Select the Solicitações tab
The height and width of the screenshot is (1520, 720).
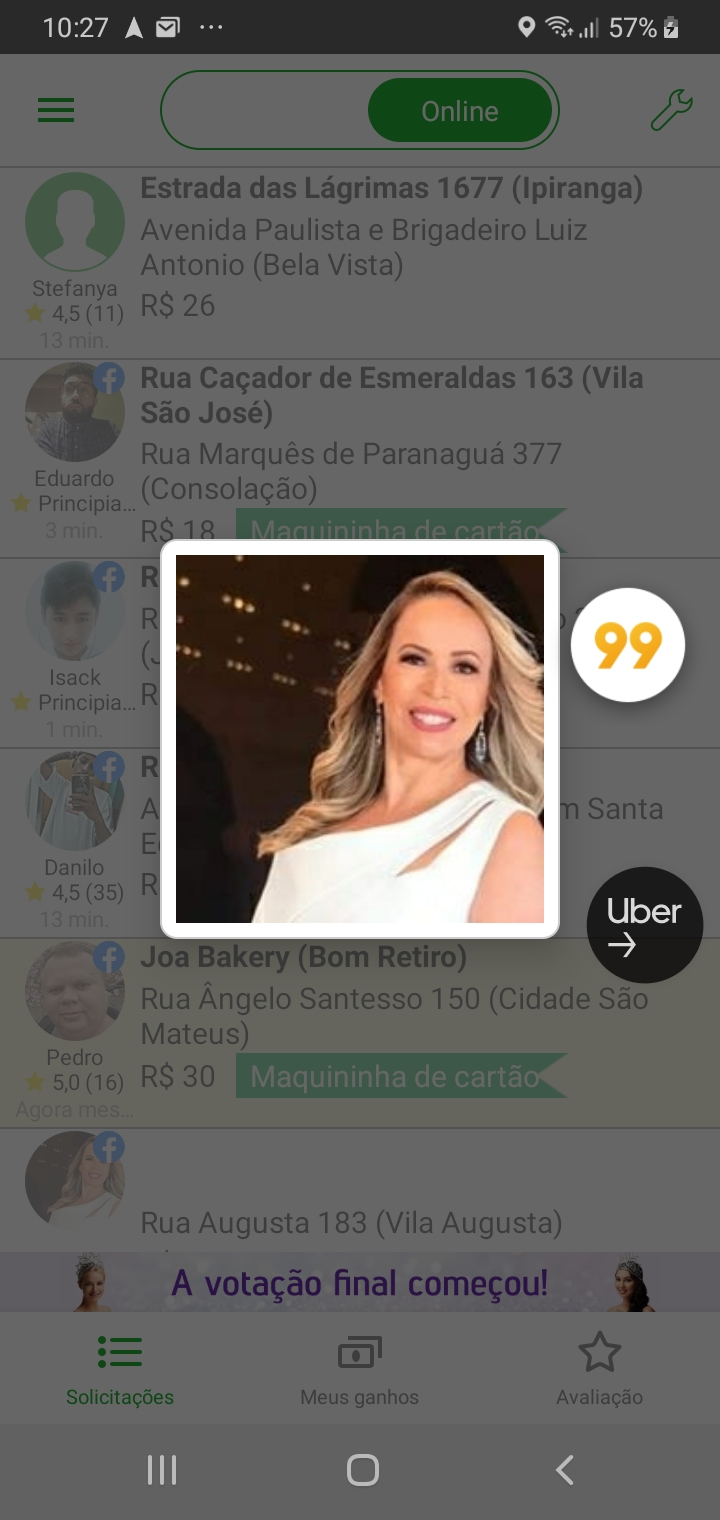(x=120, y=1370)
